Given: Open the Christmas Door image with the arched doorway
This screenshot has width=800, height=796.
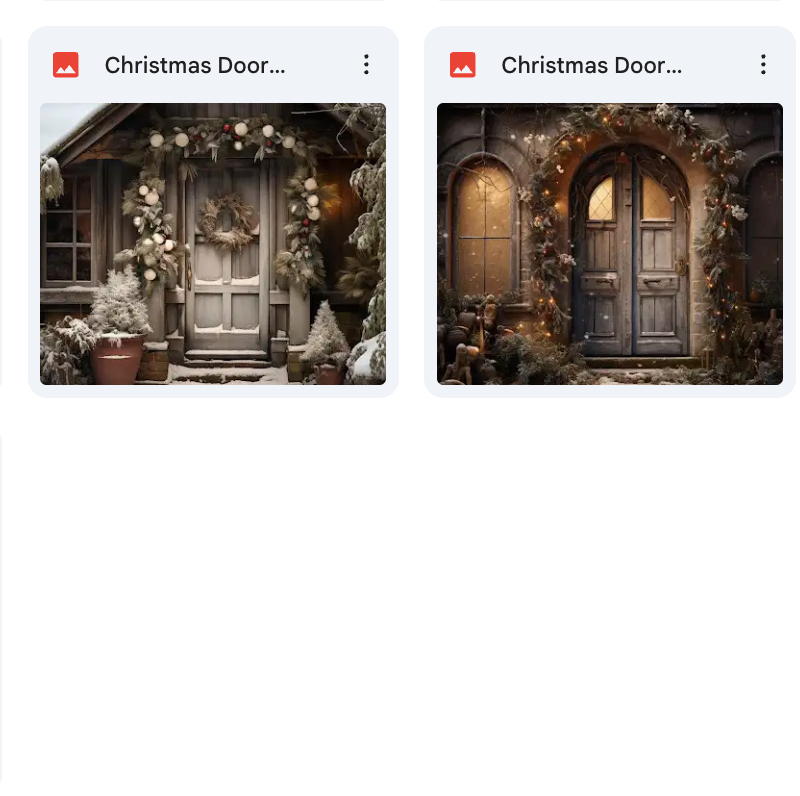Looking at the screenshot, I should tap(610, 243).
